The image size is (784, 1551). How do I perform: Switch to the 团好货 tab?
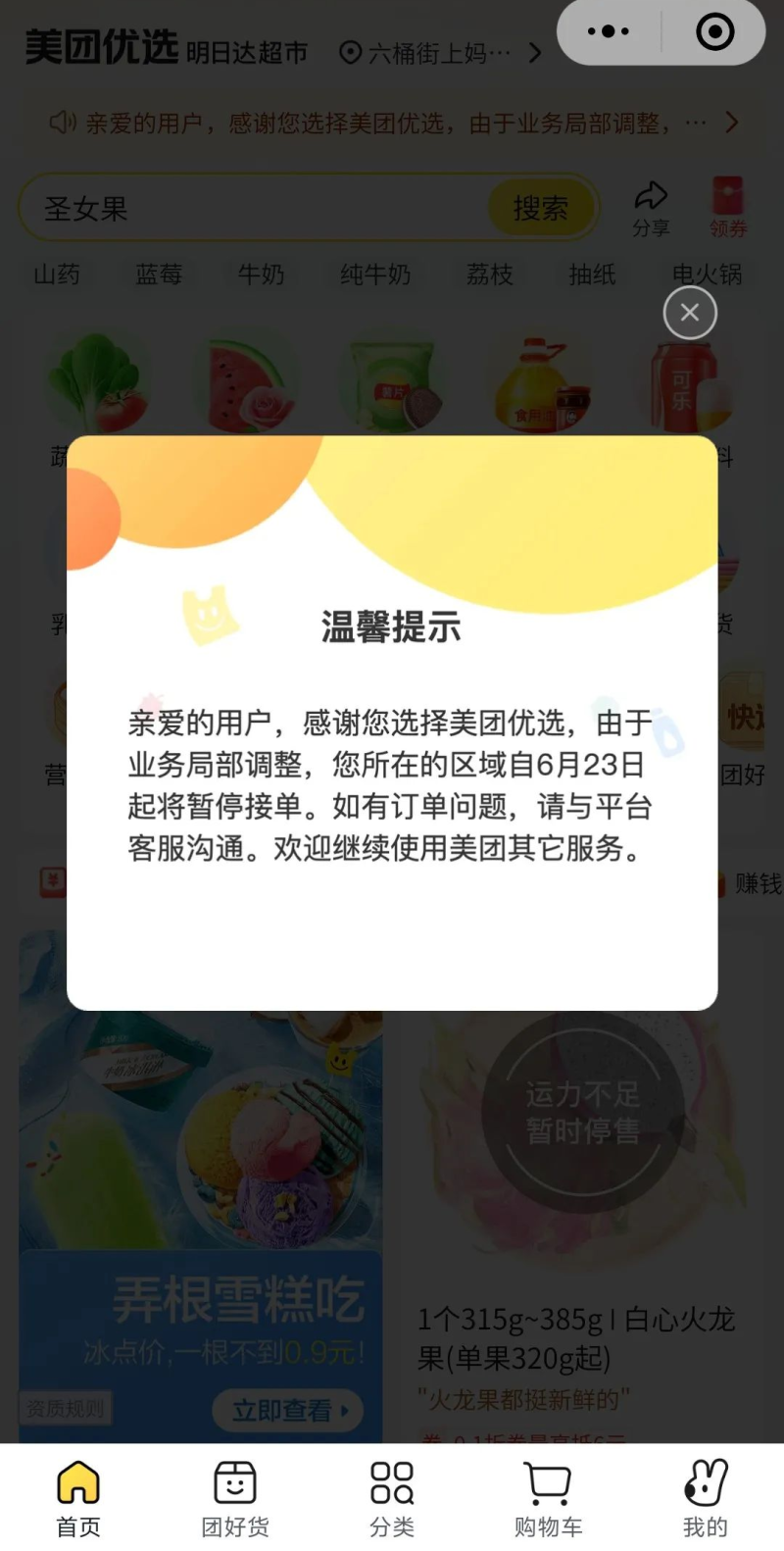click(x=235, y=1498)
